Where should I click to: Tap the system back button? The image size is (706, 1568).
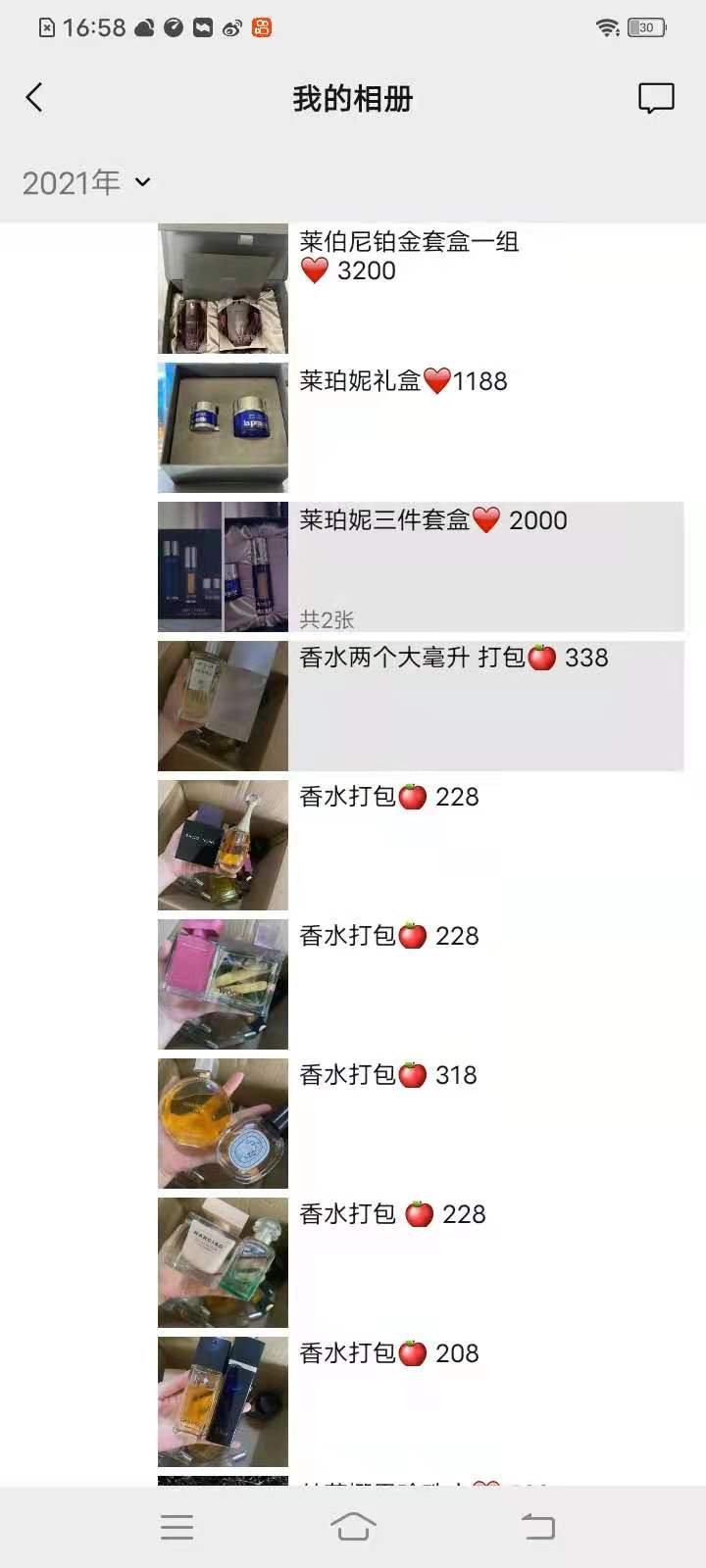[537, 1527]
